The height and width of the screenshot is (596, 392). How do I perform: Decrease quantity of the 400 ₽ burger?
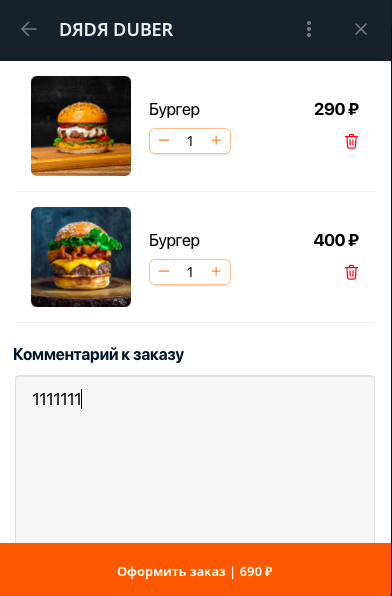(164, 271)
